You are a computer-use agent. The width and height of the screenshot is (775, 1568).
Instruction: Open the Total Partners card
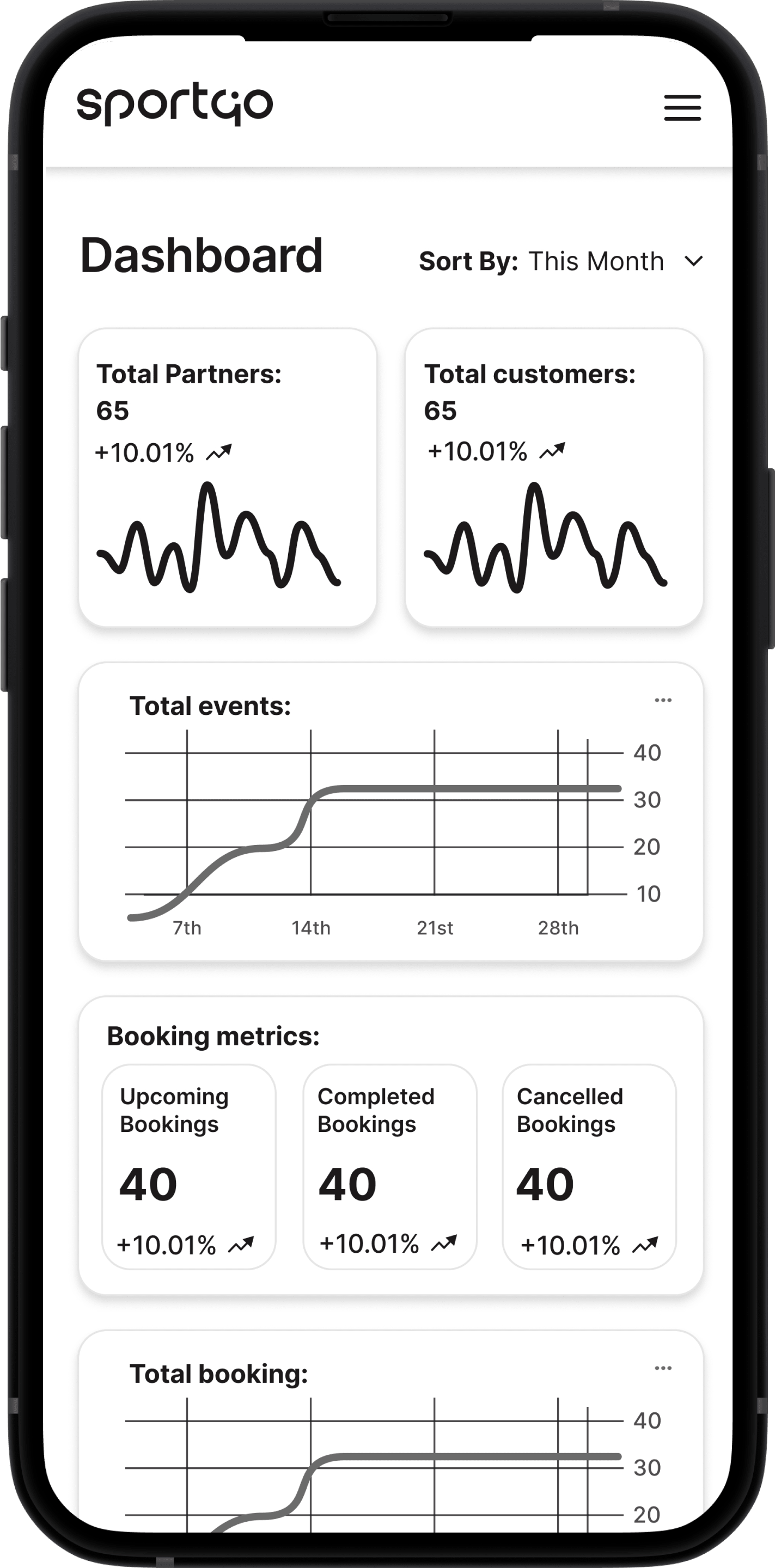[227, 477]
